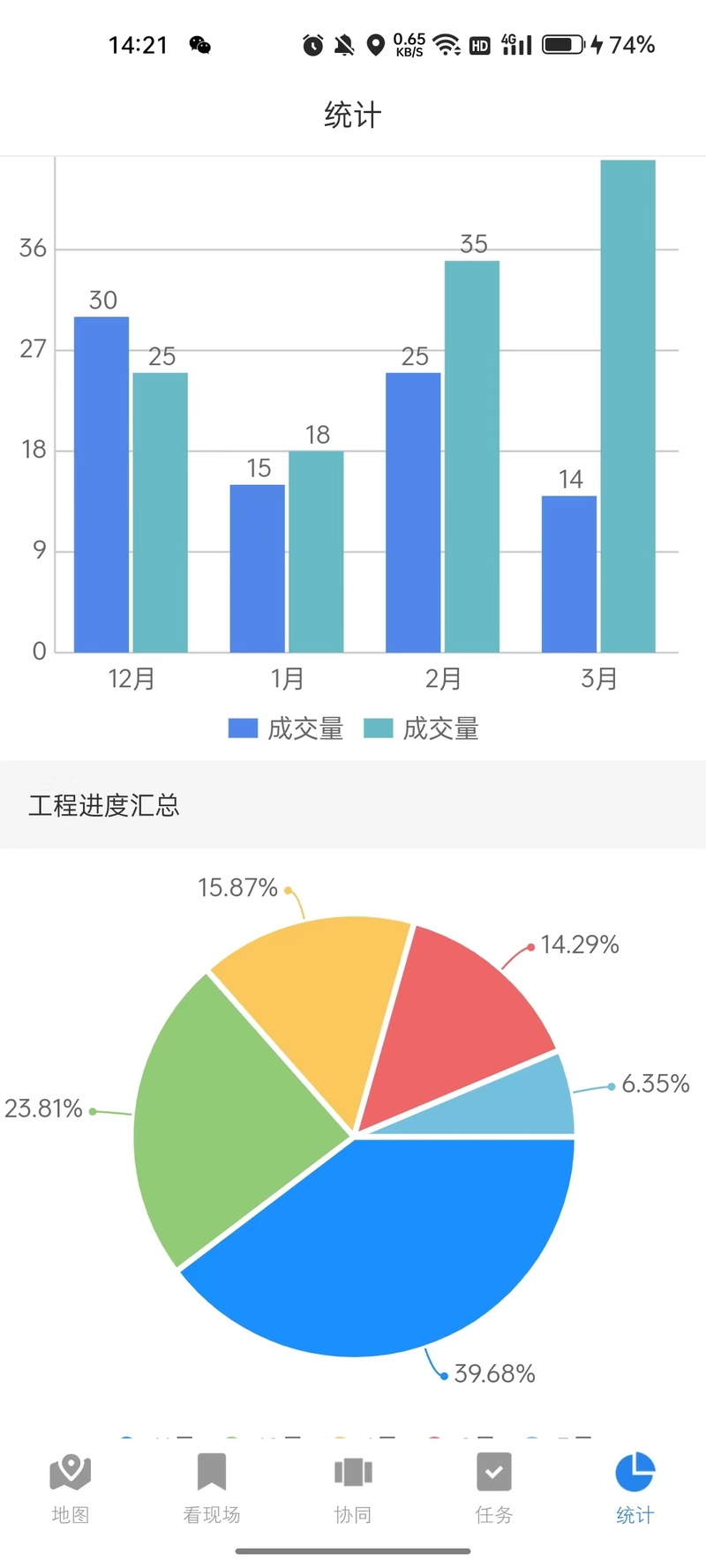Switch to the 地图 tab
This screenshot has width=706, height=1568.
[x=71, y=1489]
